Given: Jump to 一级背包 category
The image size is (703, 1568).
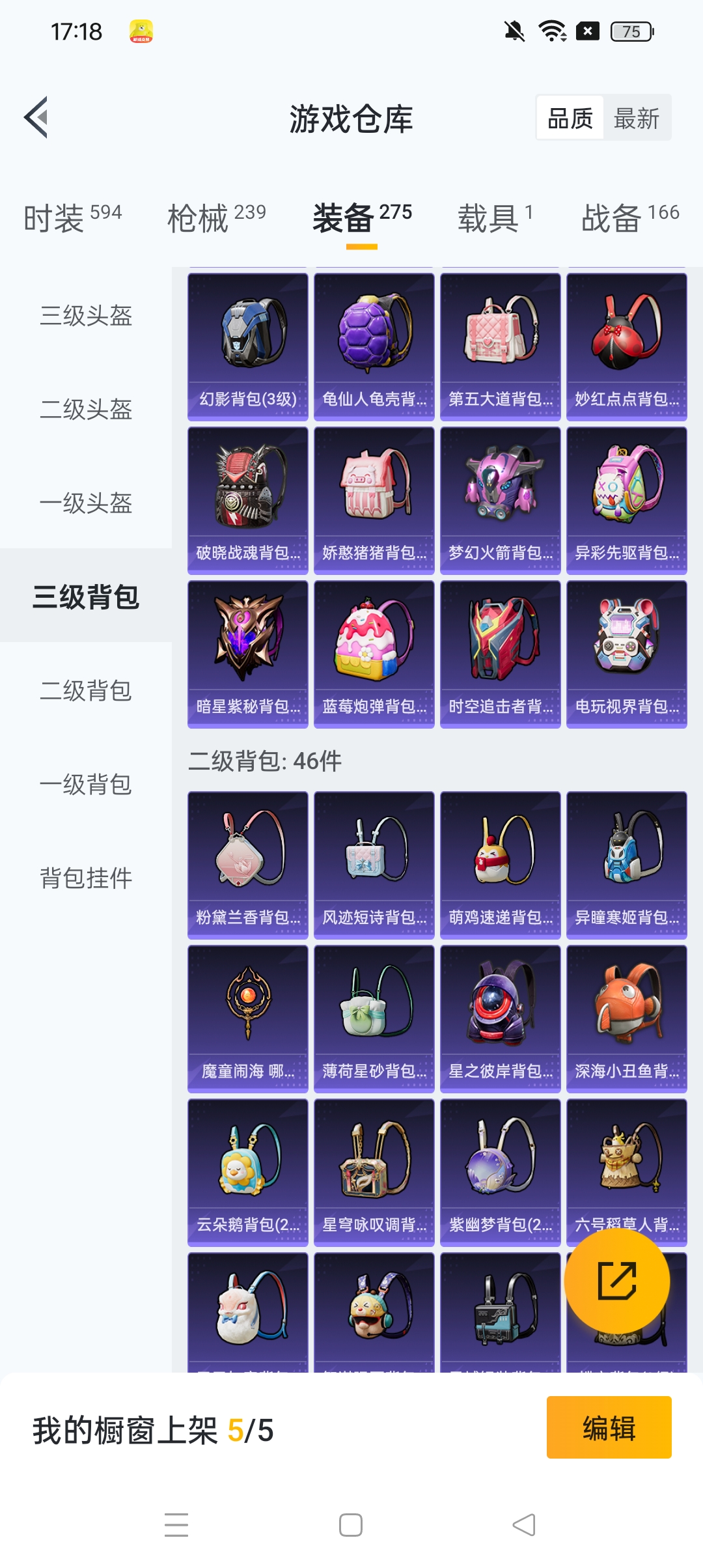Looking at the screenshot, I should pos(86,785).
